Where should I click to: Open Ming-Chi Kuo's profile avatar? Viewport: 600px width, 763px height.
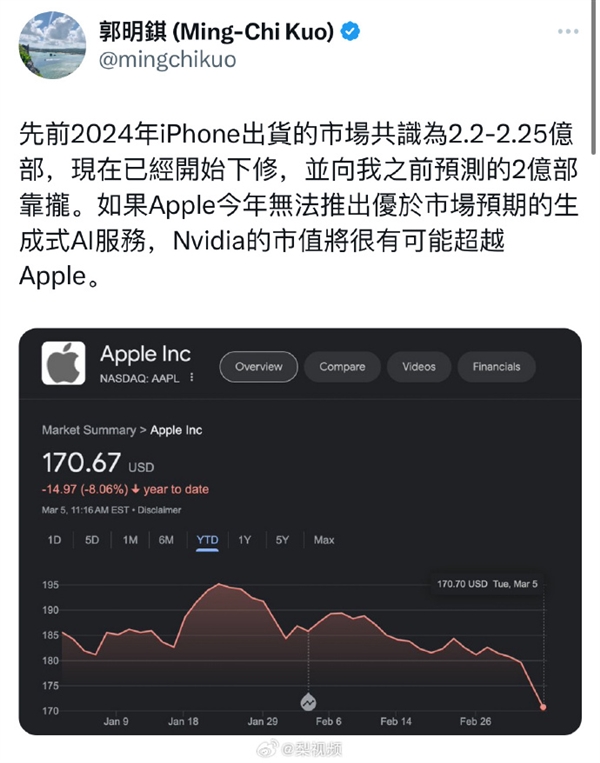click(x=52, y=46)
